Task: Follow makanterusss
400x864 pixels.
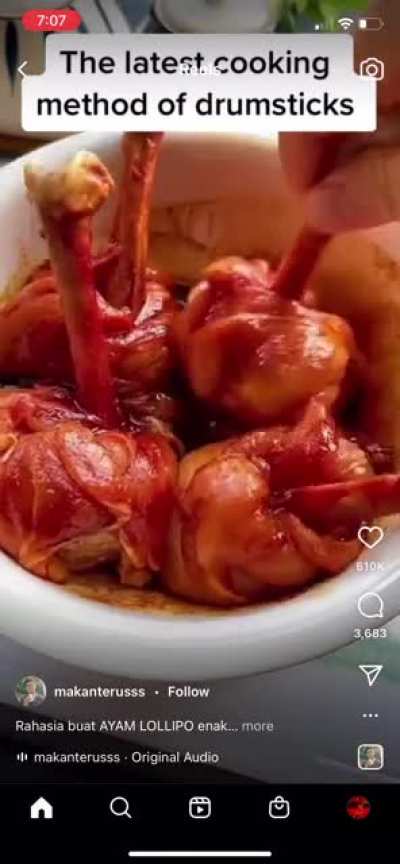Action: (188, 692)
